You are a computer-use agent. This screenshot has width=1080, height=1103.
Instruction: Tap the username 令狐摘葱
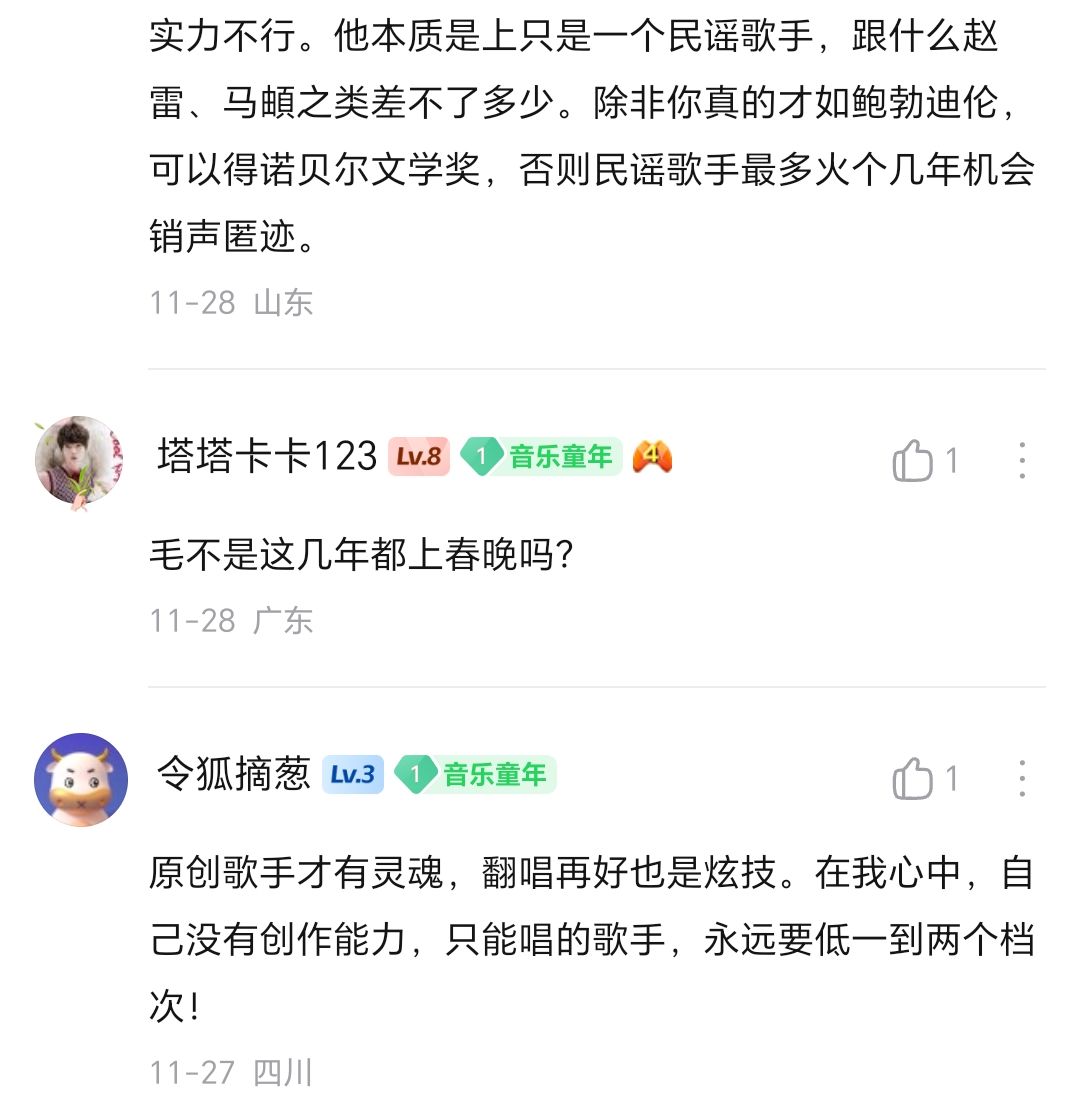(234, 775)
